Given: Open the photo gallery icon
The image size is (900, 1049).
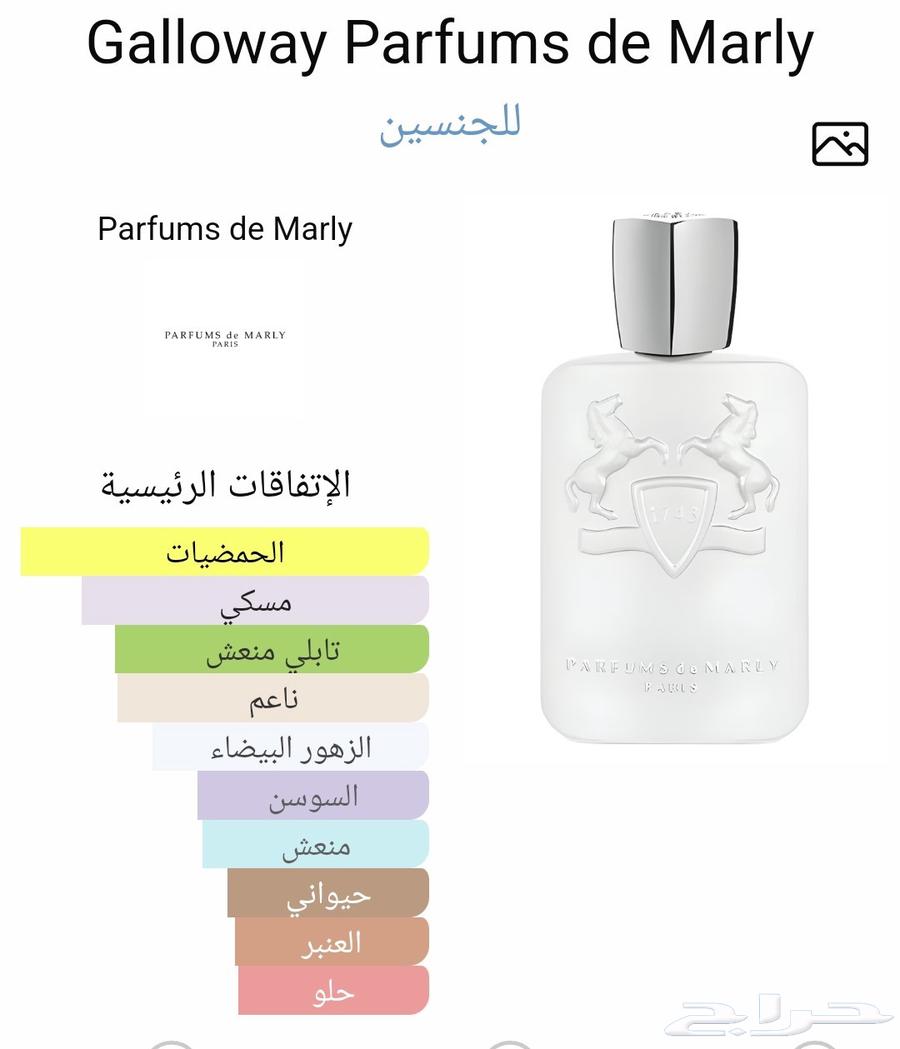Looking at the screenshot, I should [x=839, y=144].
